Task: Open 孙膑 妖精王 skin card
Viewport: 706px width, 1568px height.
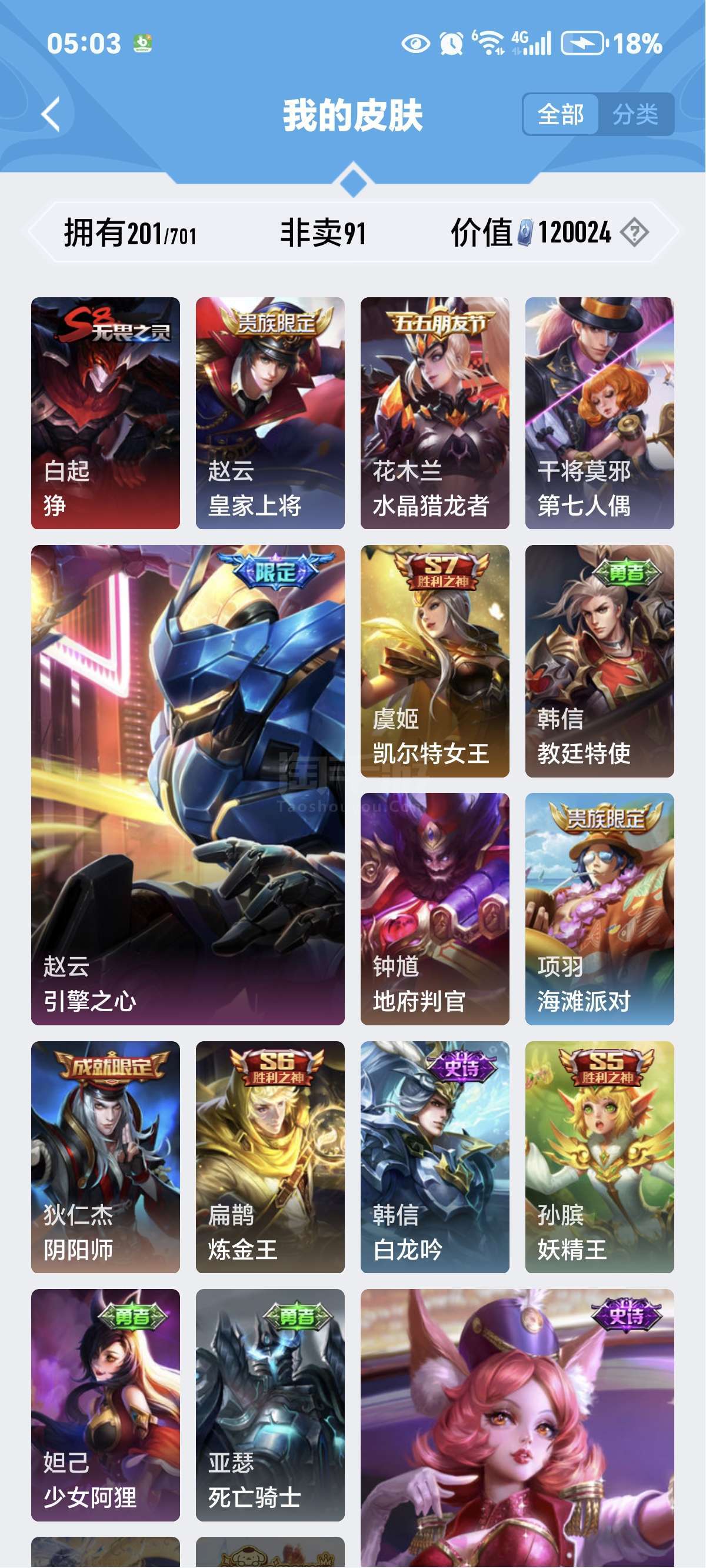Action: 600,1157
